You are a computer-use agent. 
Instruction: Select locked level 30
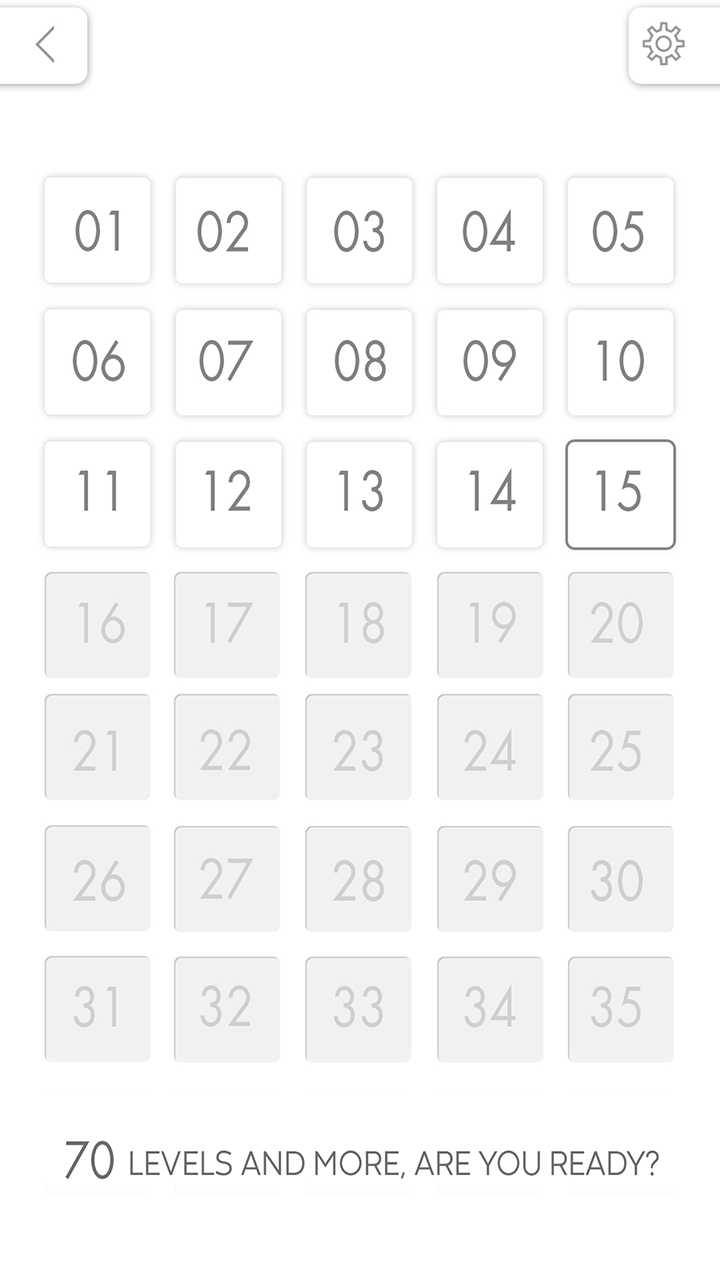[x=620, y=878]
